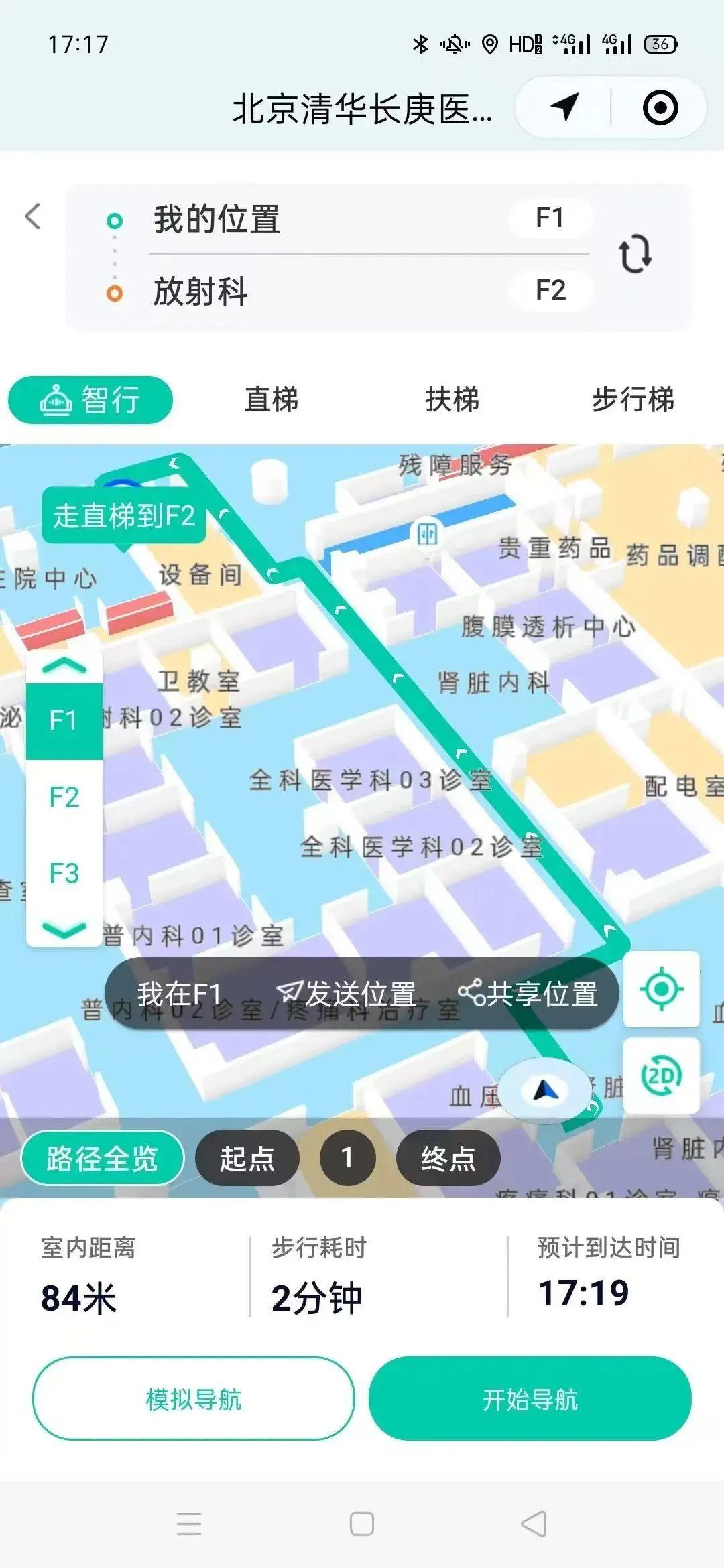Select the 智行 route mode
The width and height of the screenshot is (724, 1568).
pyautogui.click(x=90, y=400)
